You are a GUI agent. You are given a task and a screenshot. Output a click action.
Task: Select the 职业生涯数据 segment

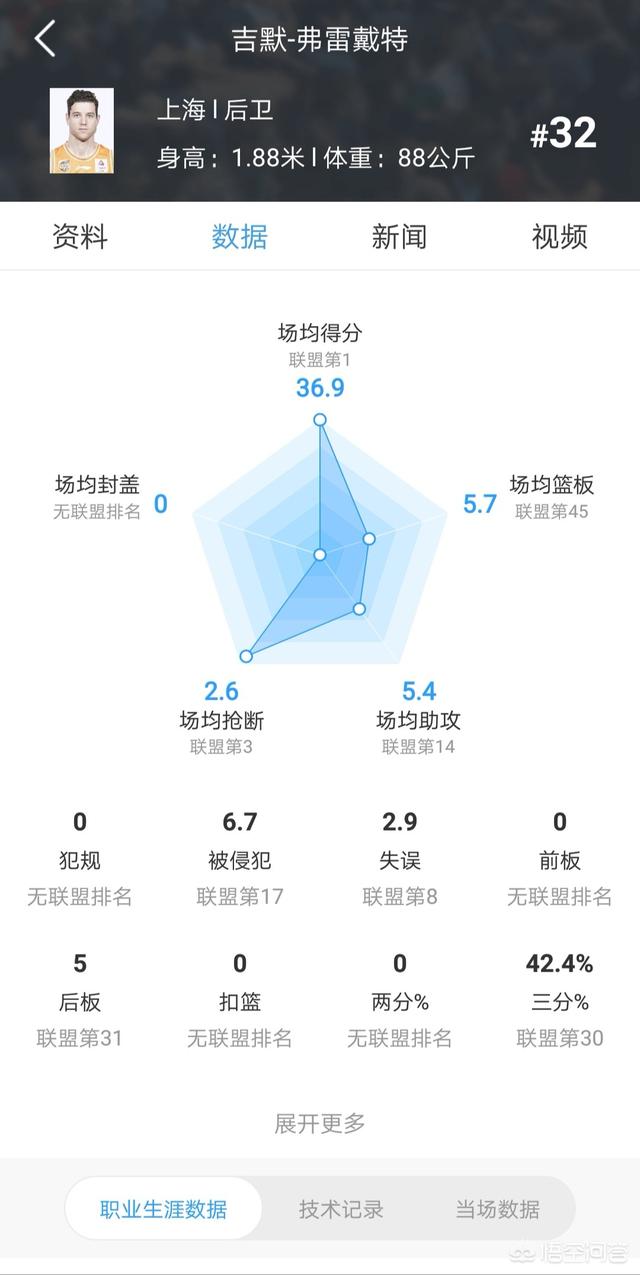tap(164, 1209)
